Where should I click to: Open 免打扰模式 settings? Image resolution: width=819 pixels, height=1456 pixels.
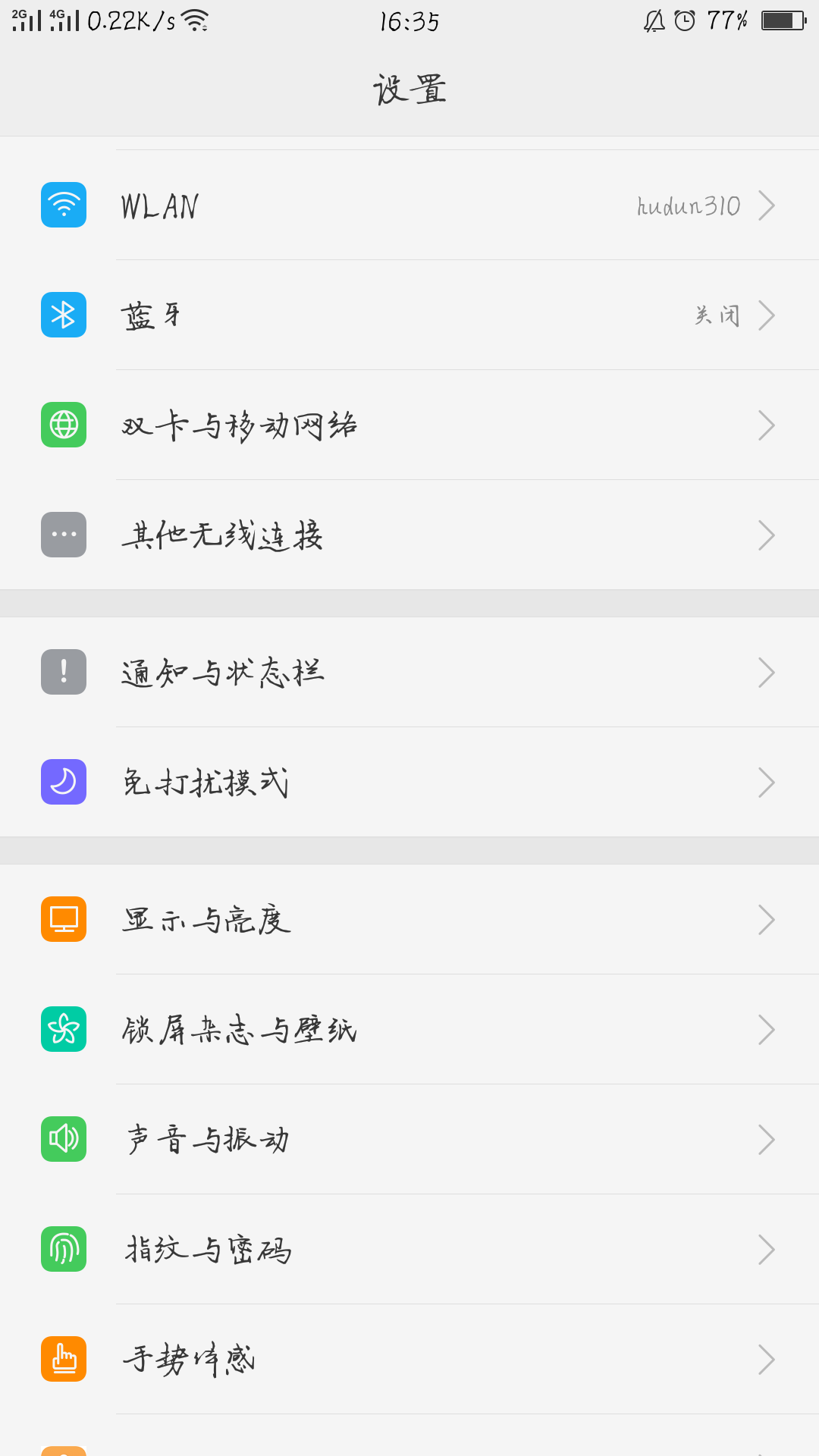(x=409, y=783)
